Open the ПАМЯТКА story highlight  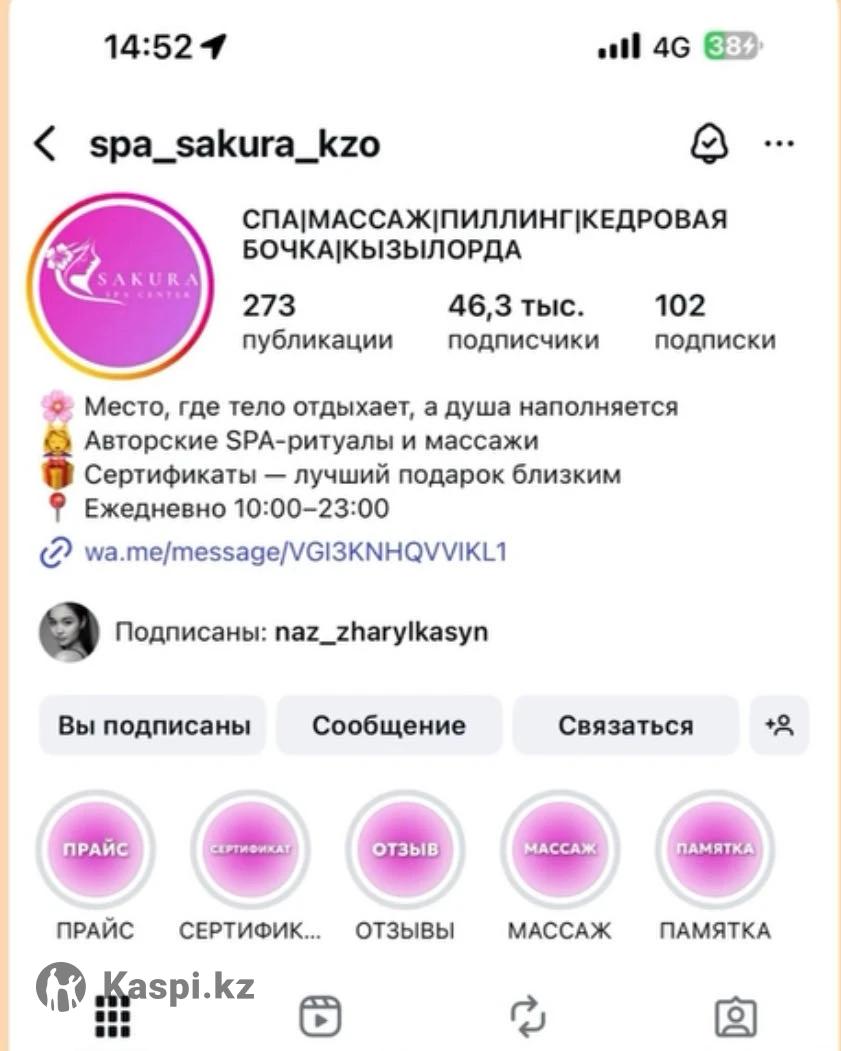[x=714, y=850]
